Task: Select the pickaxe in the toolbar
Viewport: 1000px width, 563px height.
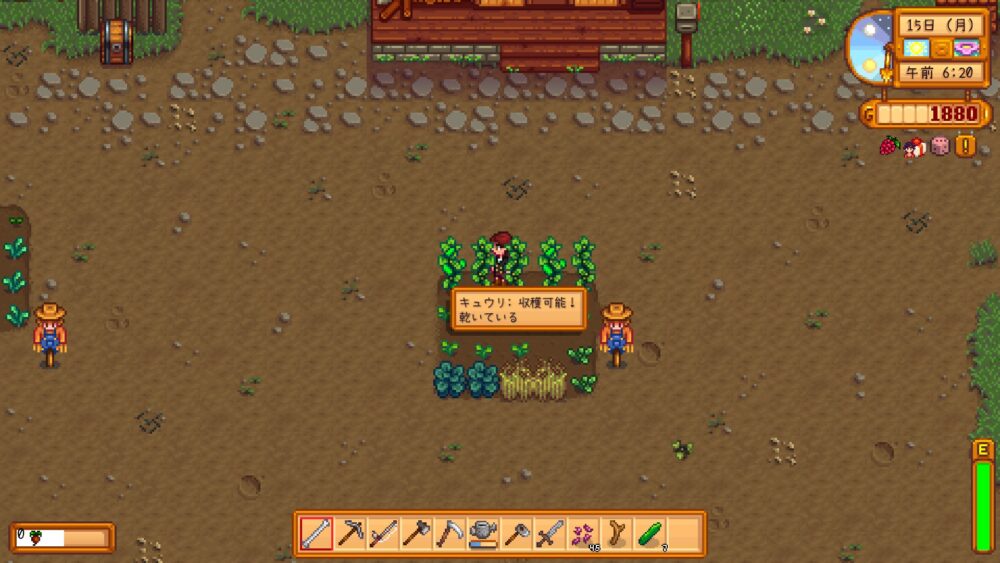Action: pyautogui.click(x=350, y=533)
